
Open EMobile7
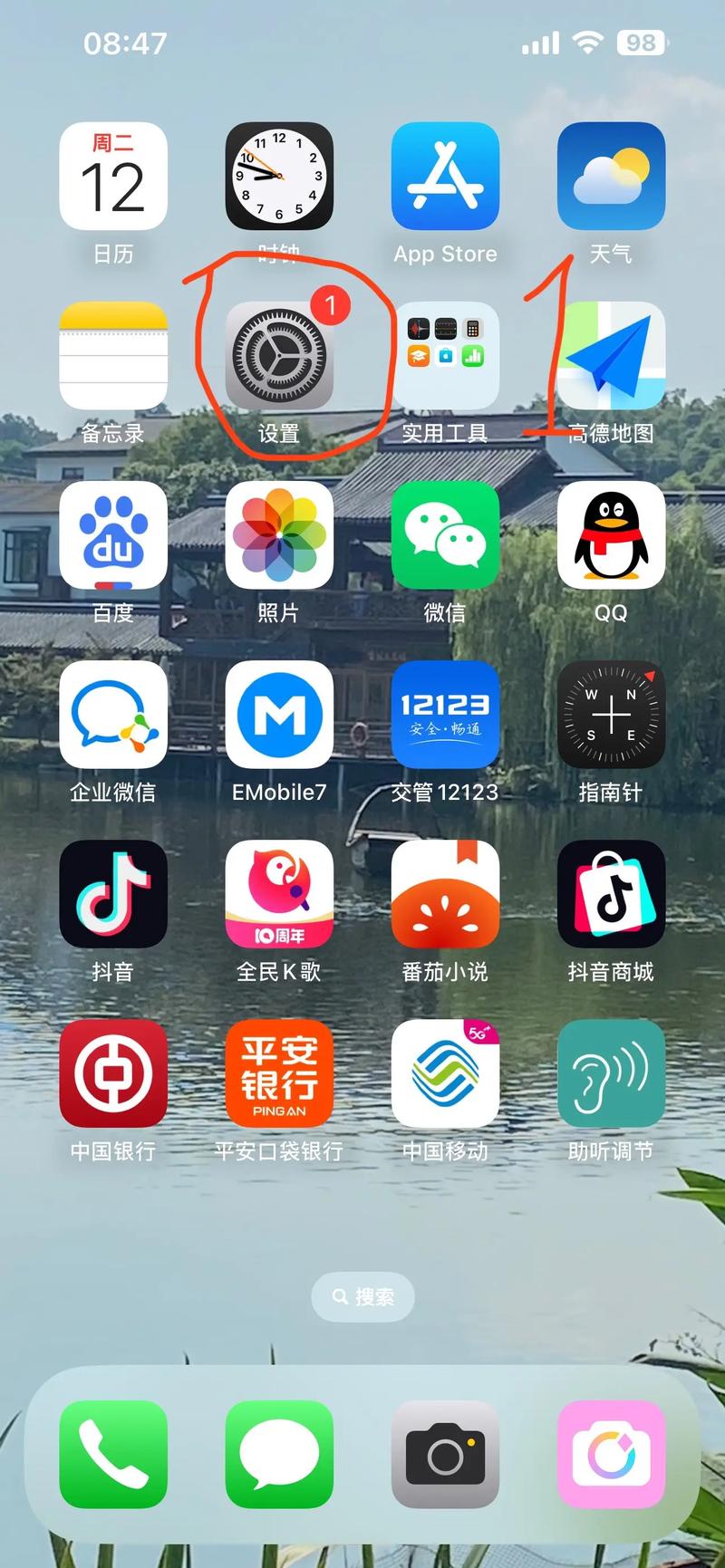pos(279,716)
